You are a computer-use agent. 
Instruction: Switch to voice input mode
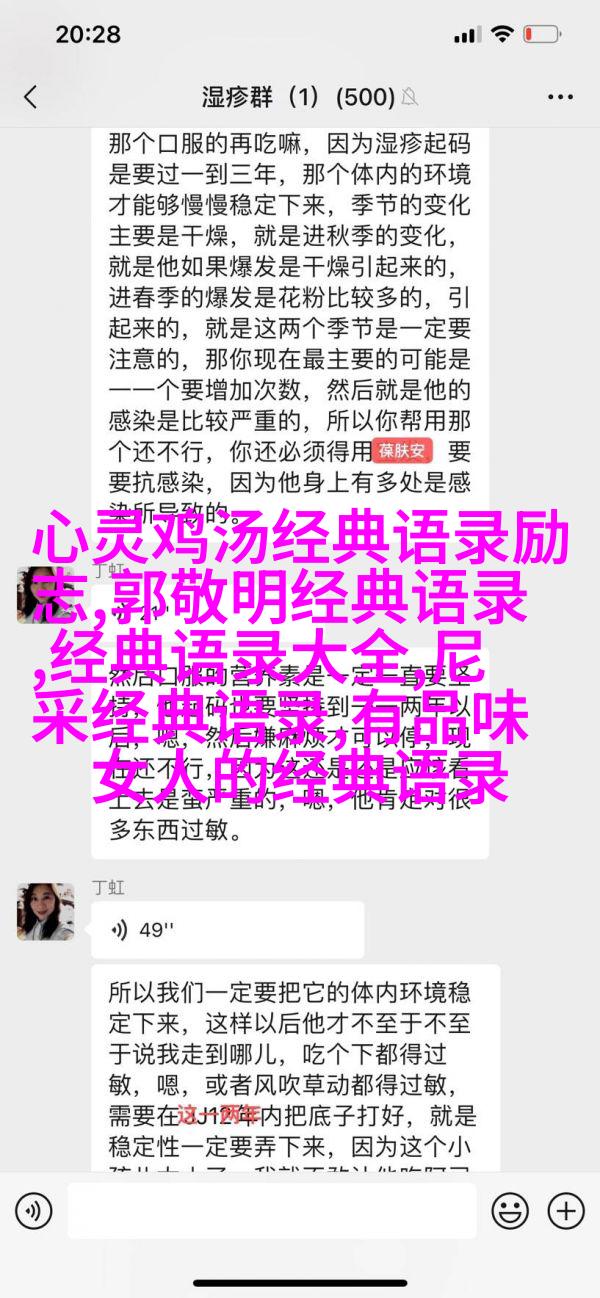[33, 1211]
